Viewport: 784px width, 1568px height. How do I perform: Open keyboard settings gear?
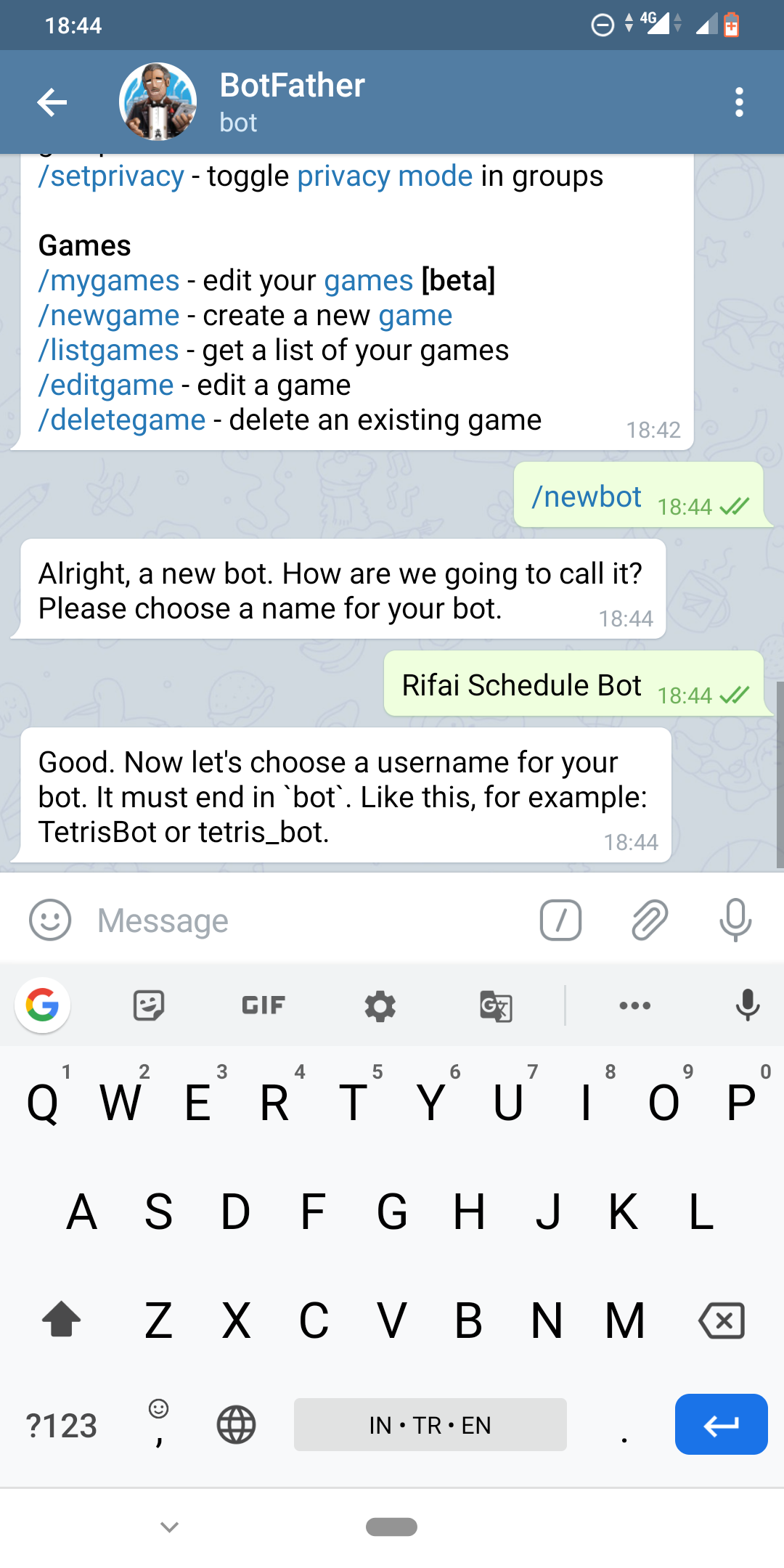(380, 1006)
